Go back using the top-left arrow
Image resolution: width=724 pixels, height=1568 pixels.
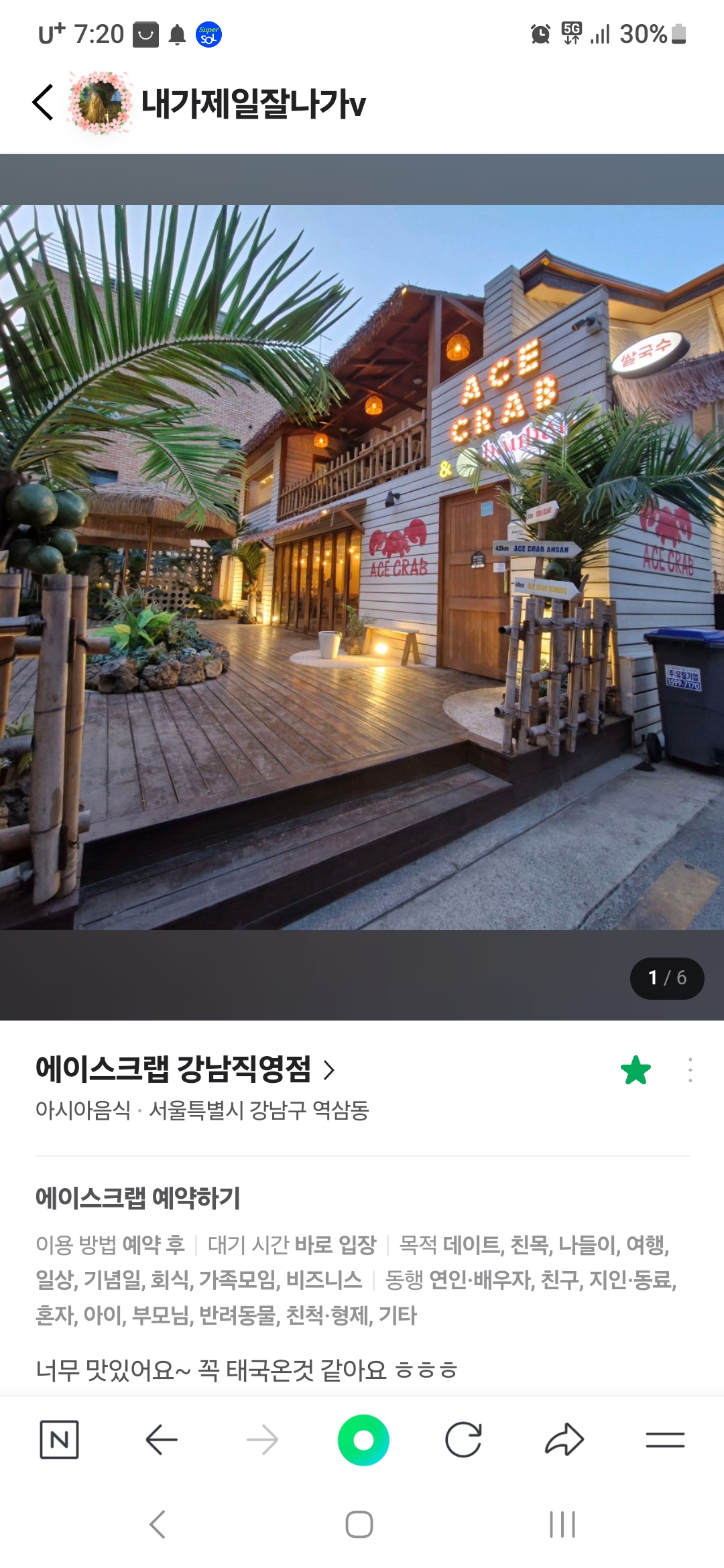pyautogui.click(x=43, y=103)
